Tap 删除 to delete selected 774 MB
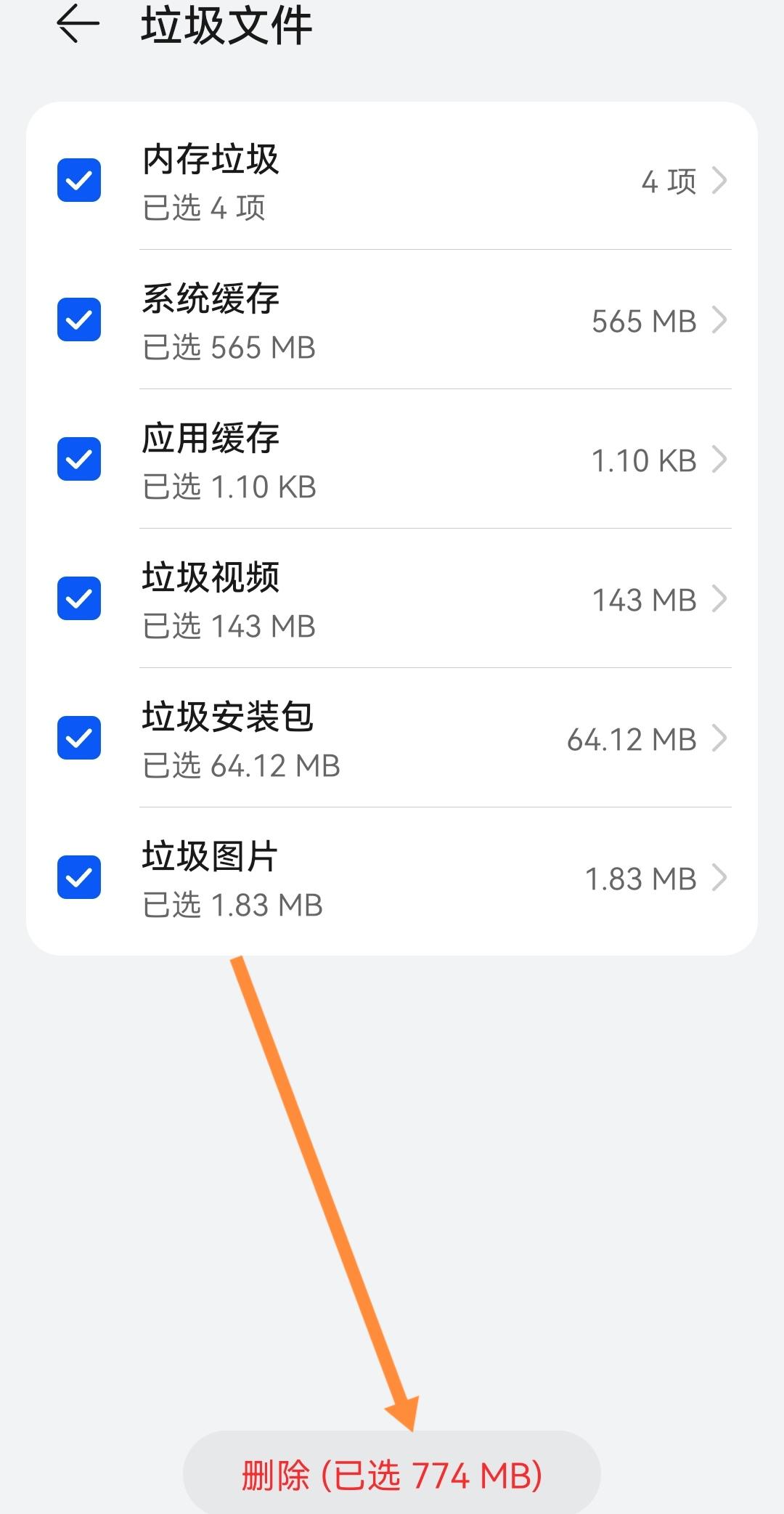The image size is (784, 1514). (392, 1475)
